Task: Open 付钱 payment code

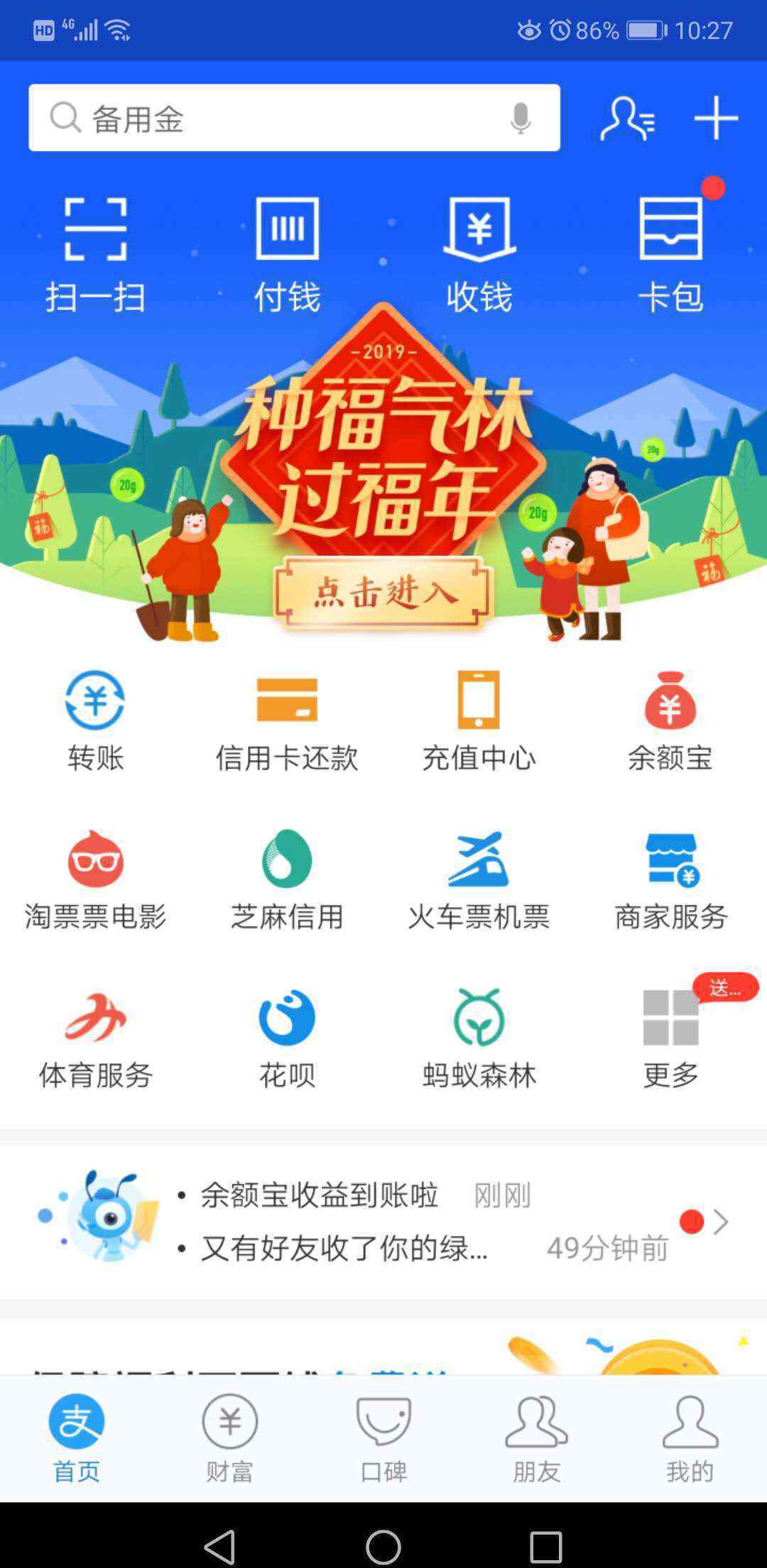Action: coord(287,253)
